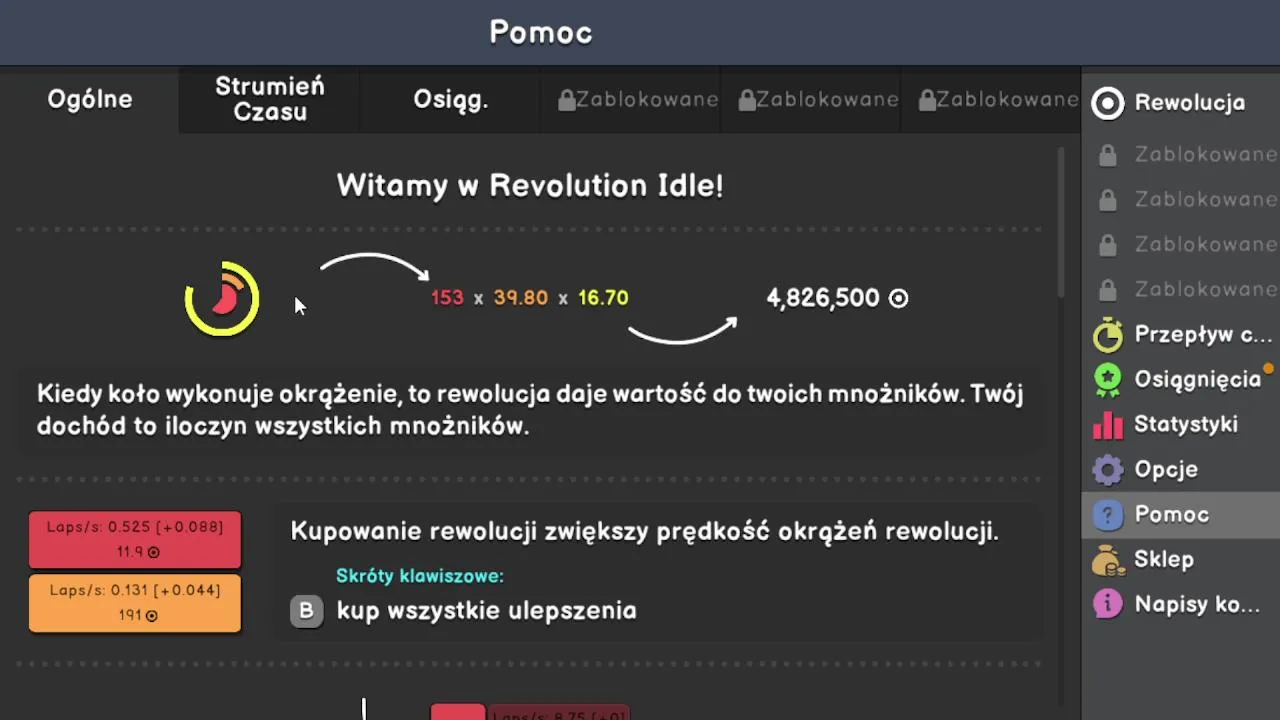Open Przepływ czasu from the side menu
The image size is (1280, 720).
(x=1181, y=335)
